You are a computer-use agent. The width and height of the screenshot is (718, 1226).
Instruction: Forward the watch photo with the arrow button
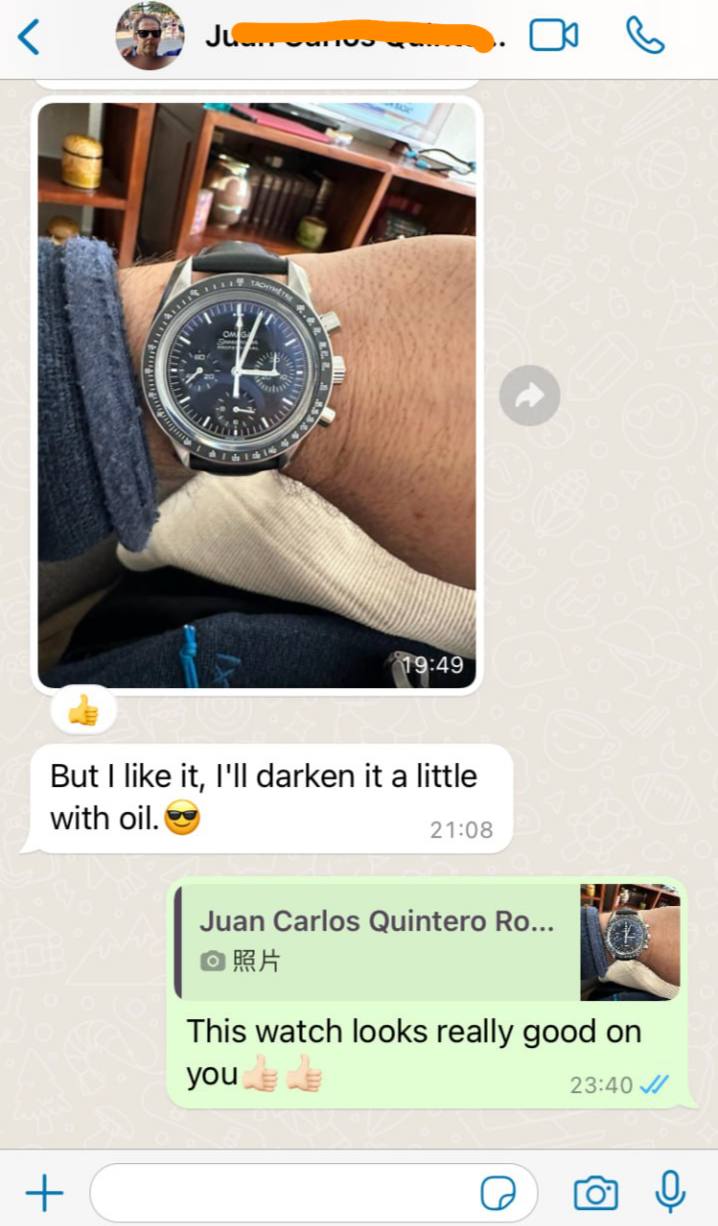point(529,396)
